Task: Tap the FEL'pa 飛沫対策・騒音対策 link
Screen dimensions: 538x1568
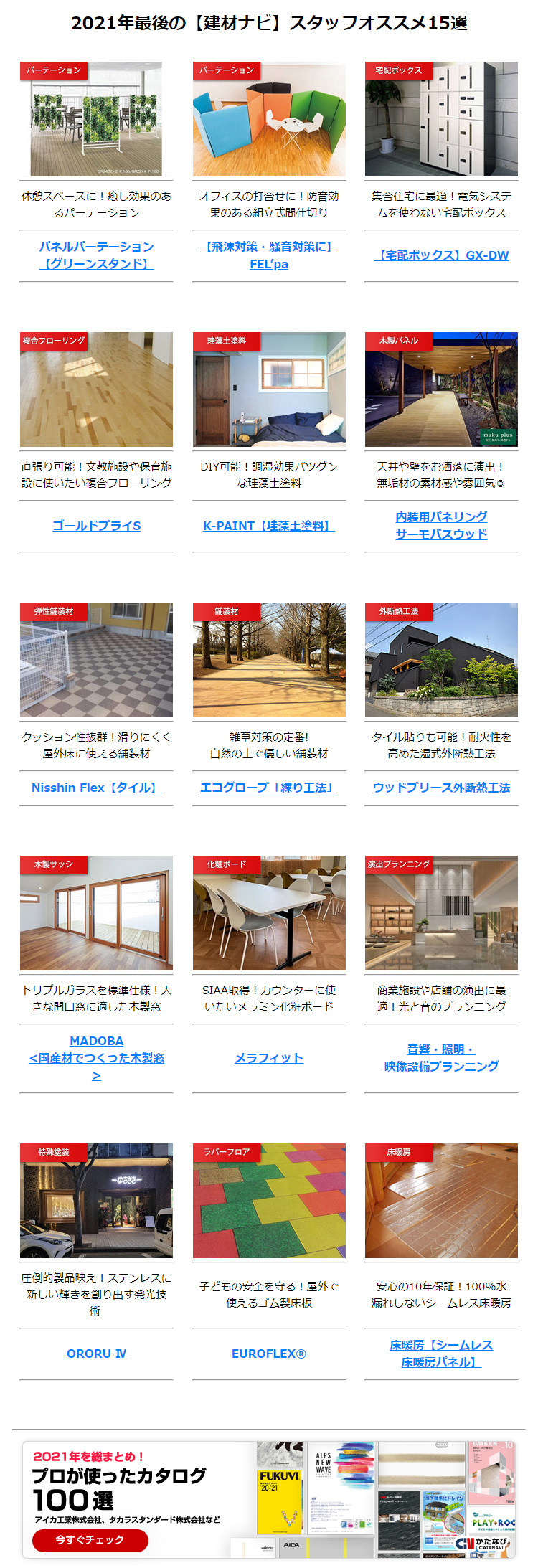Action: (269, 255)
